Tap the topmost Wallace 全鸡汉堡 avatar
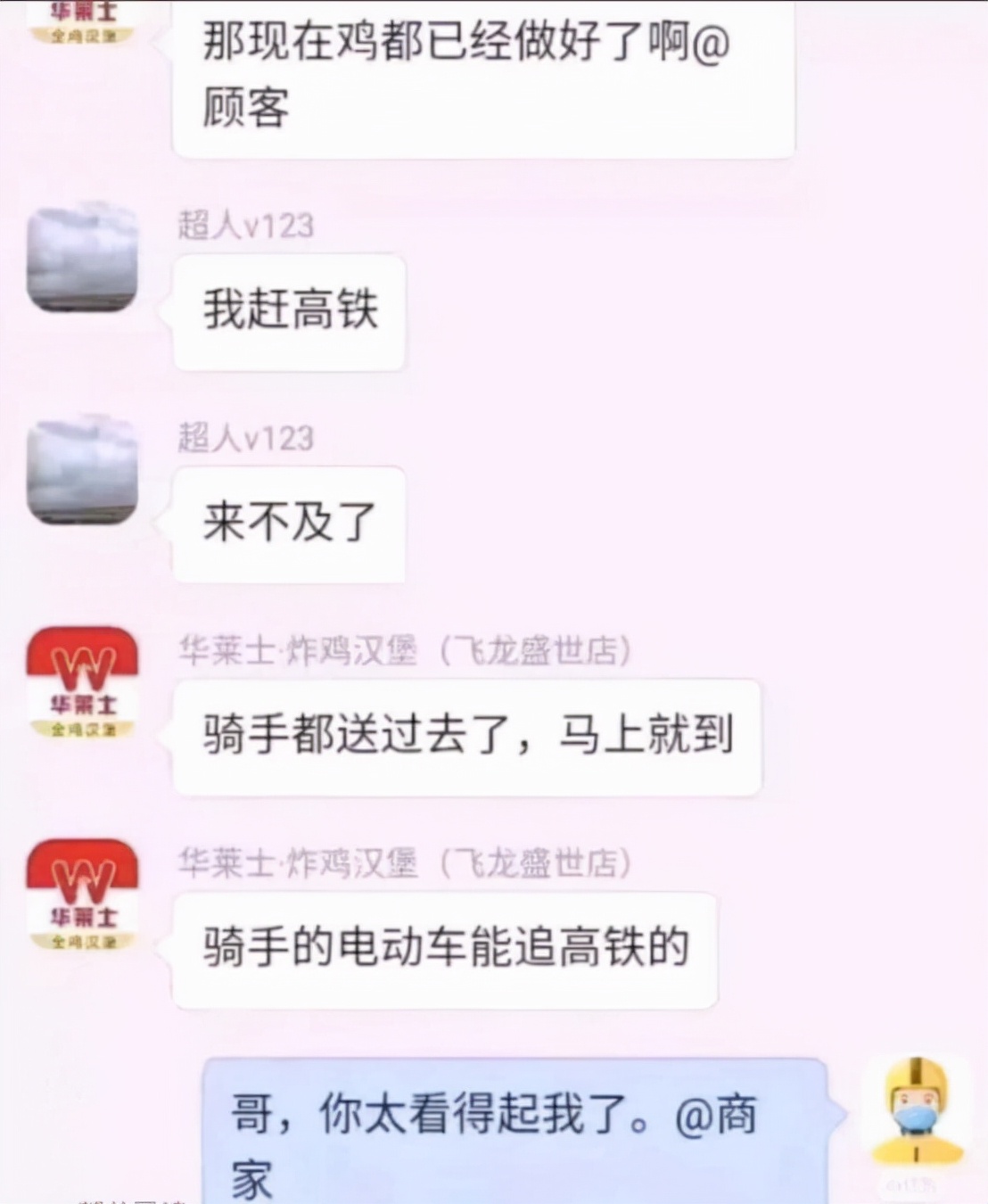988x1204 pixels. click(x=85, y=20)
